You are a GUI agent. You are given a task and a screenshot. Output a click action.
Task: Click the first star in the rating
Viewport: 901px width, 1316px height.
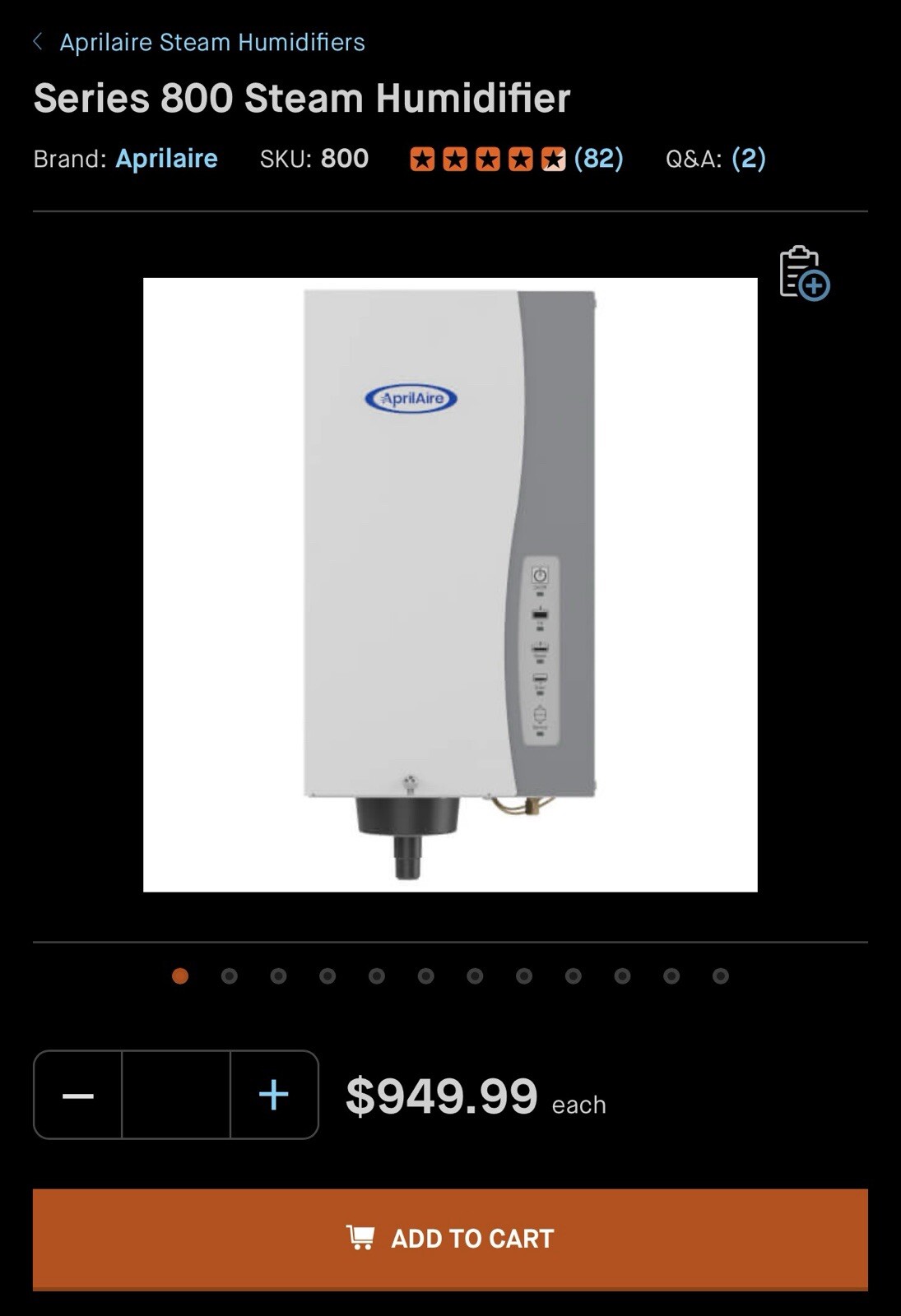pos(422,160)
